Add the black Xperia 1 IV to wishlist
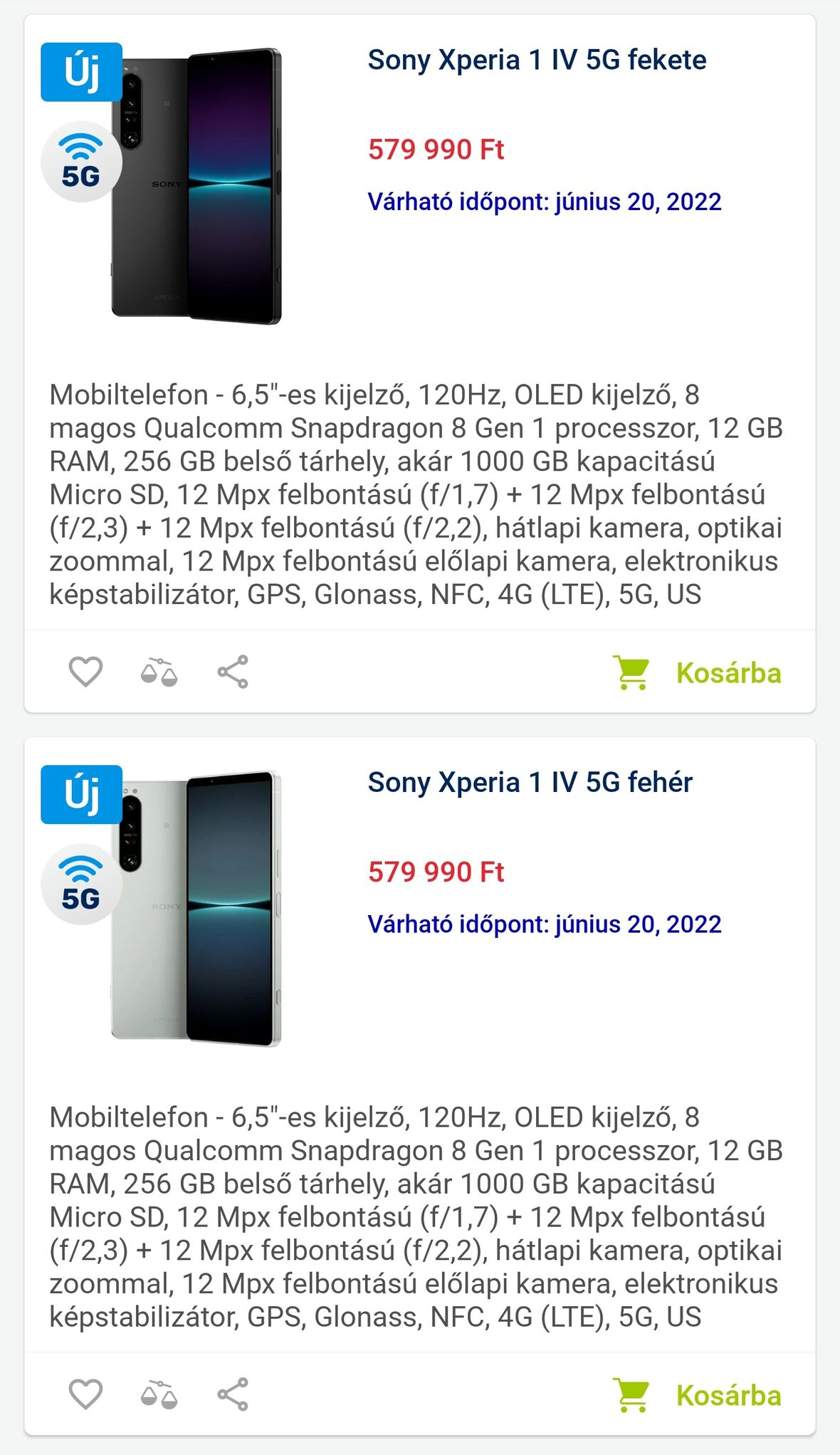The image size is (840, 1455). pos(85,672)
